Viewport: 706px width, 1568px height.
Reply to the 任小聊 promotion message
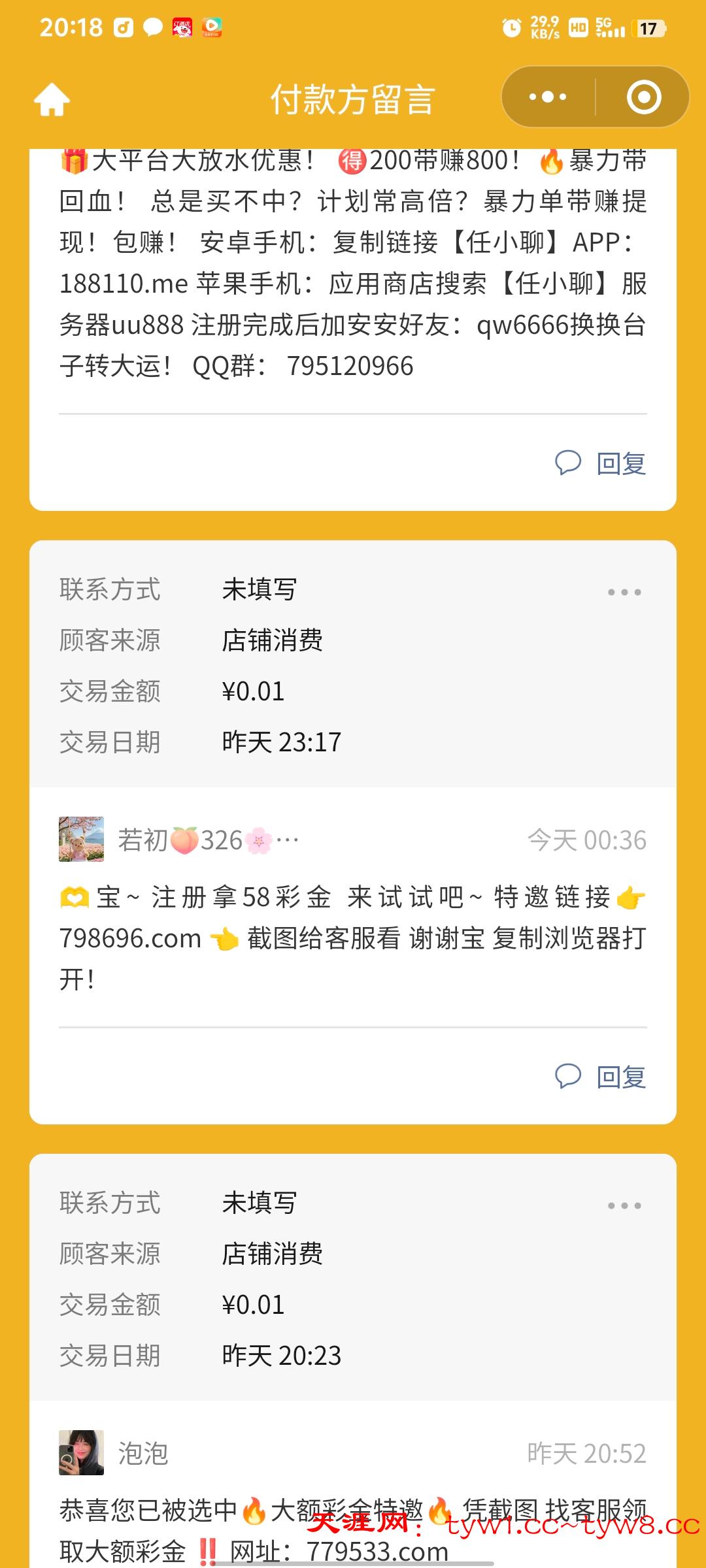click(601, 463)
